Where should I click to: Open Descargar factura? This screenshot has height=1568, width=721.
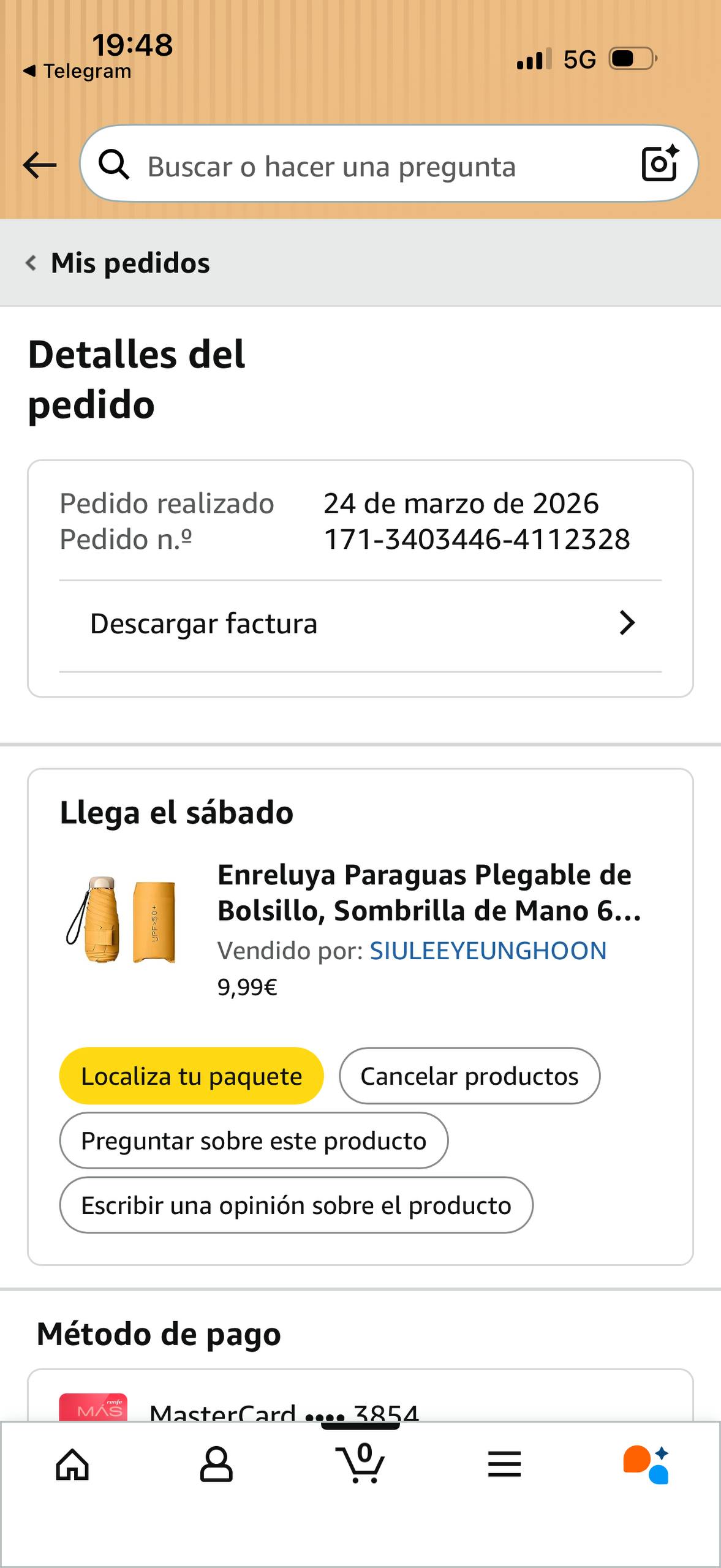(360, 624)
